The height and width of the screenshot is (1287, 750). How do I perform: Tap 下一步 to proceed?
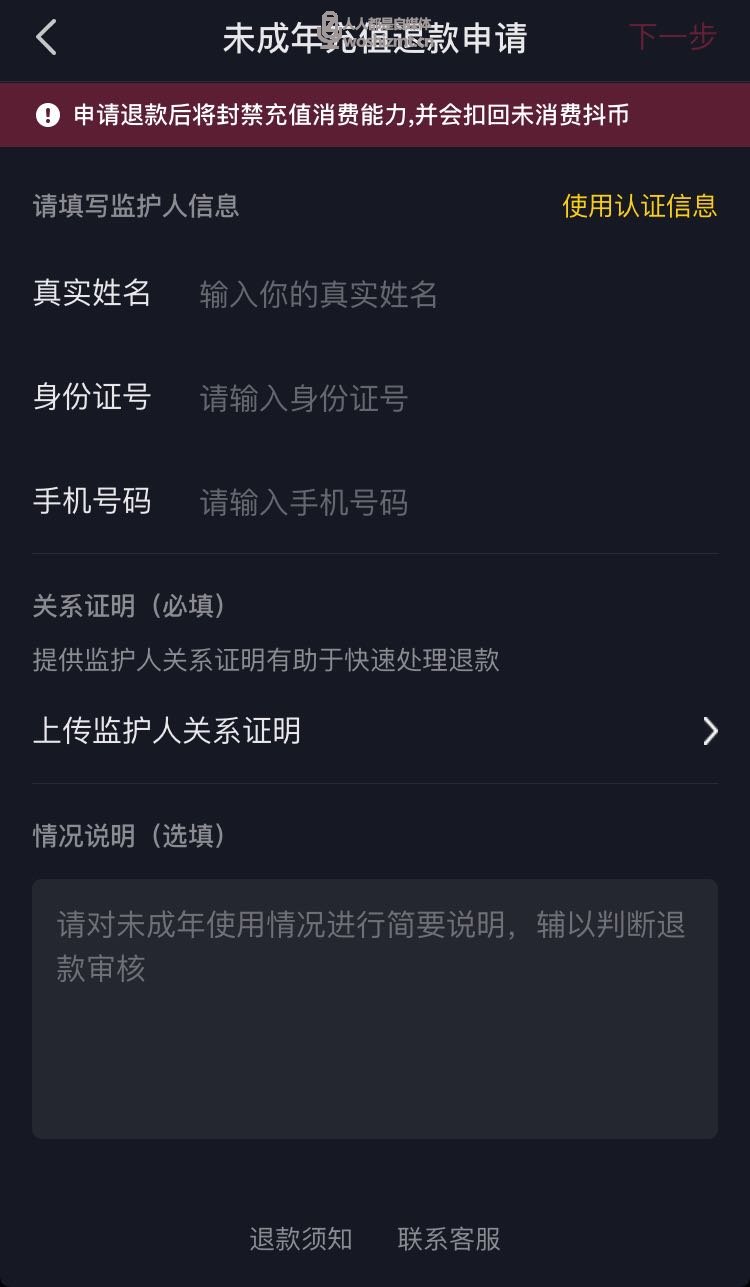click(x=672, y=37)
